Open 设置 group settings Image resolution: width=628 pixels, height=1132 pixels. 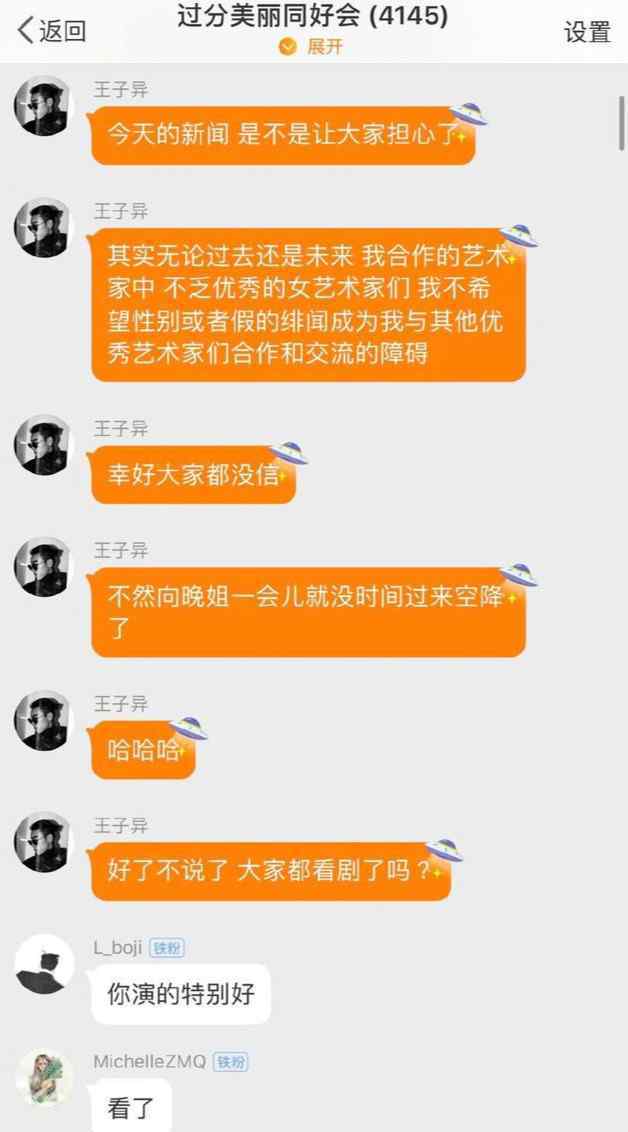click(x=587, y=32)
